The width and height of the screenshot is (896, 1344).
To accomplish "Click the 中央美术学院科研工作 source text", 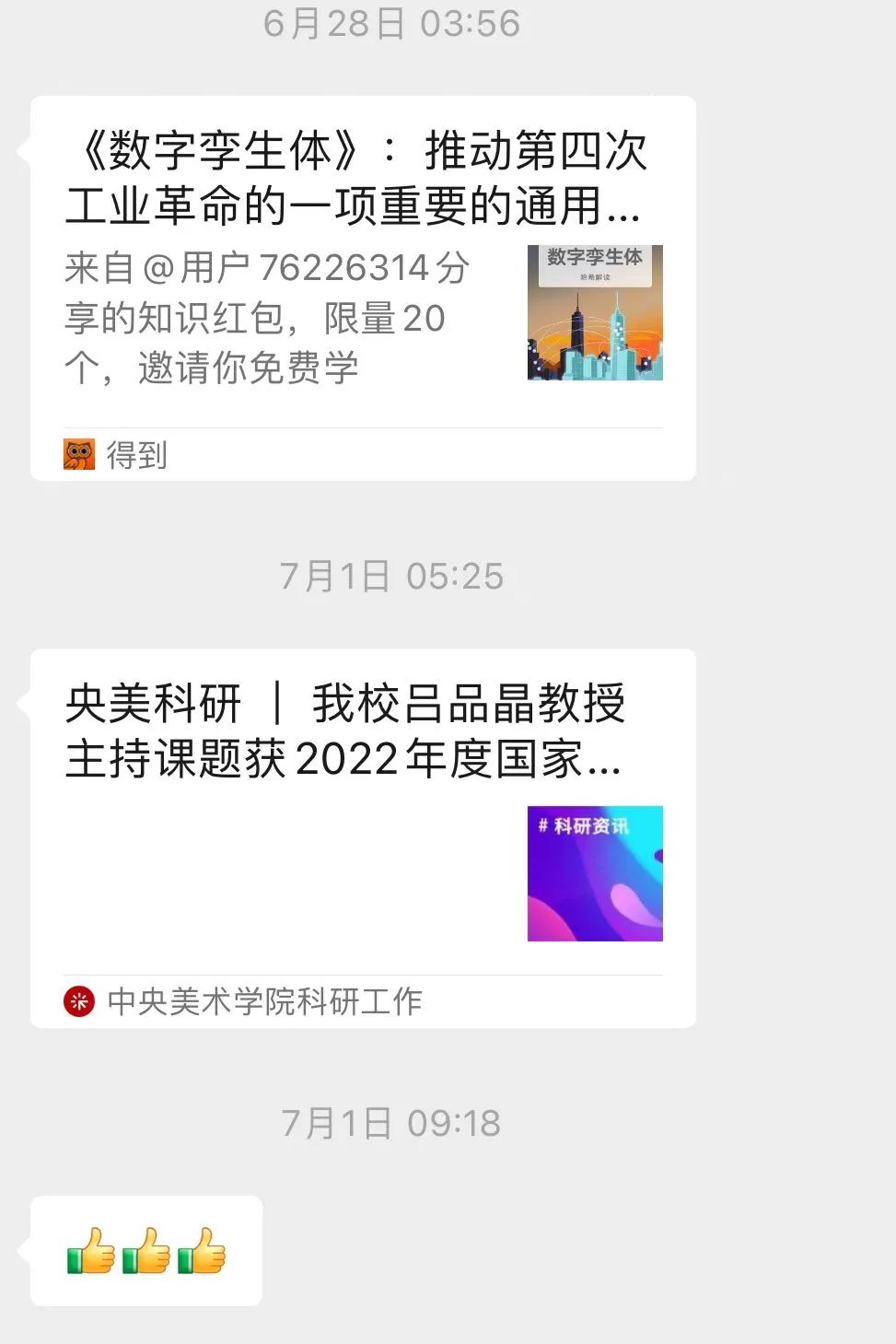I will (x=265, y=1001).
